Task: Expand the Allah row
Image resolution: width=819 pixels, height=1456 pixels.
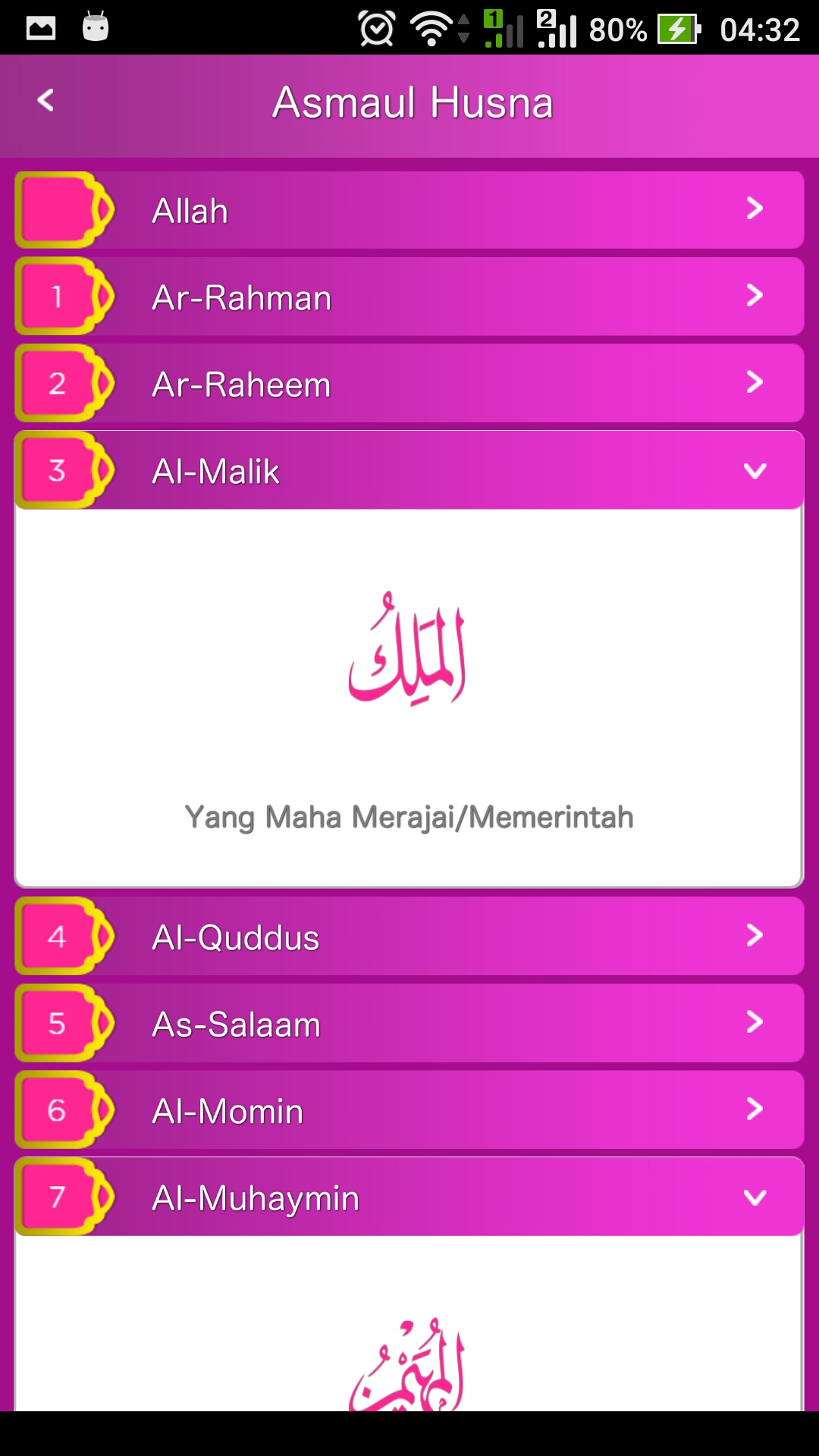Action: tap(409, 210)
